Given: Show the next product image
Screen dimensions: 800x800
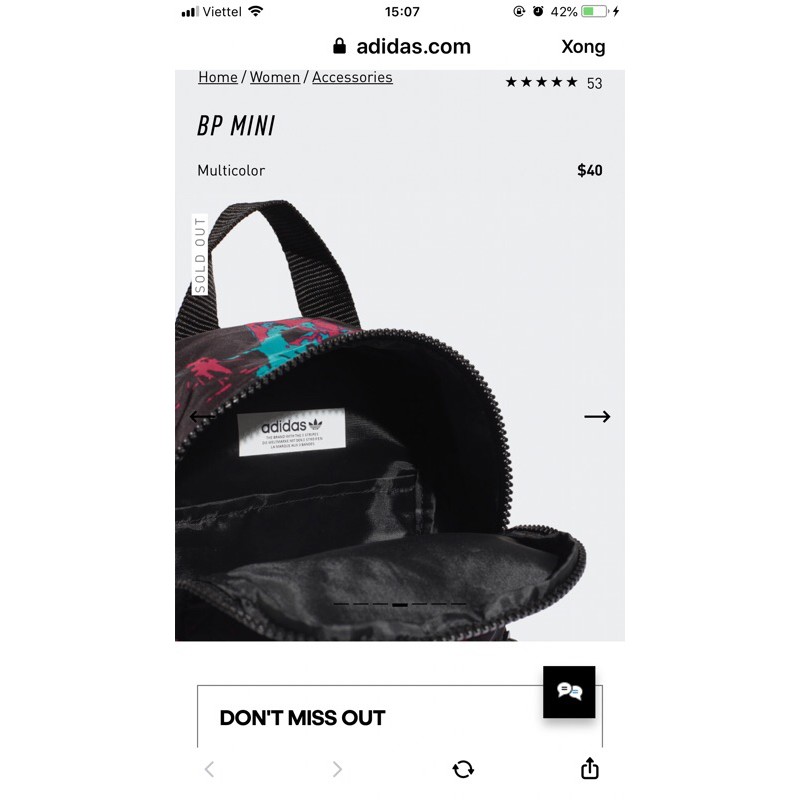Looking at the screenshot, I should (x=597, y=416).
